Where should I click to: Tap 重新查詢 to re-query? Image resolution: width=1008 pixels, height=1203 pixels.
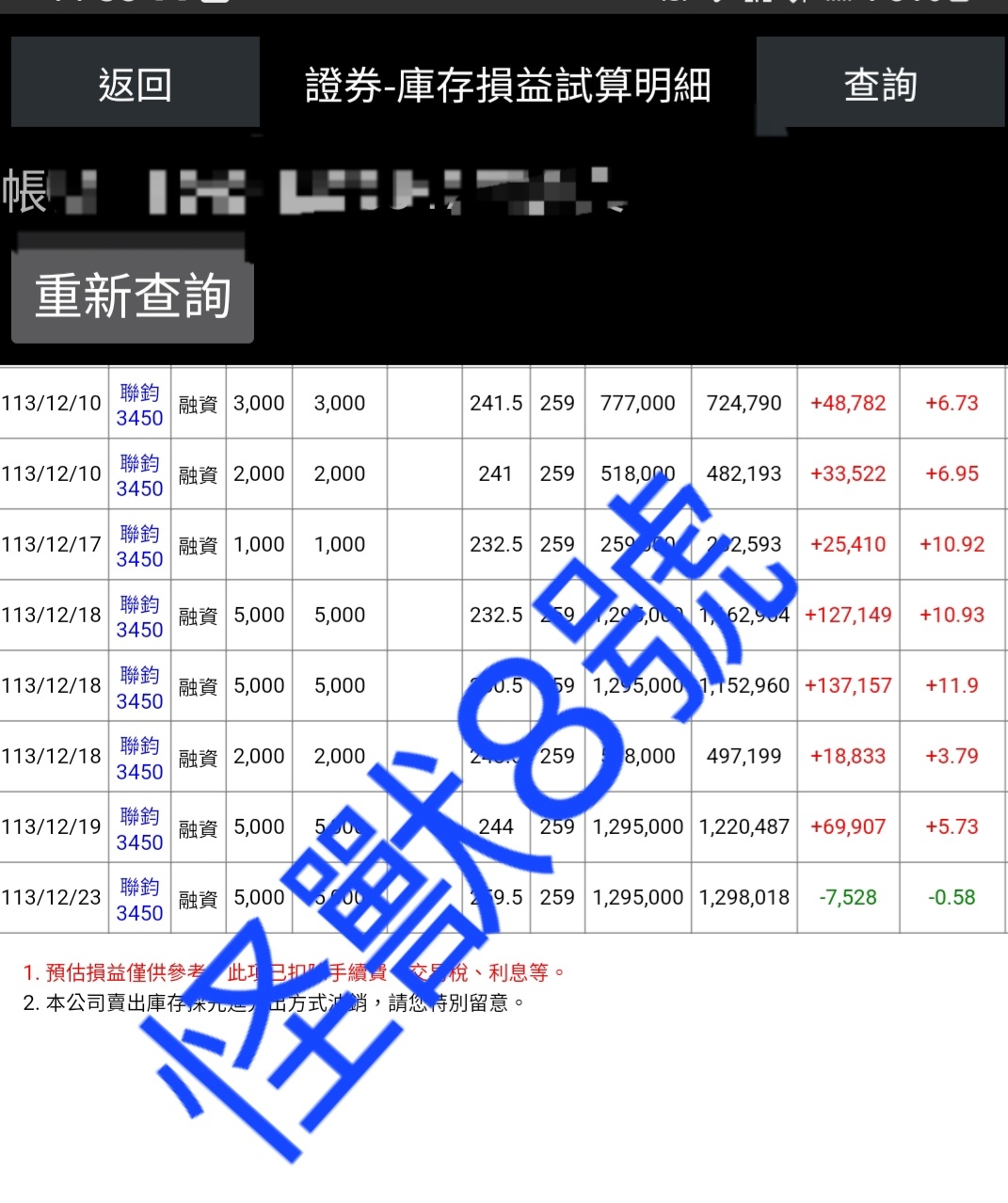(133, 296)
